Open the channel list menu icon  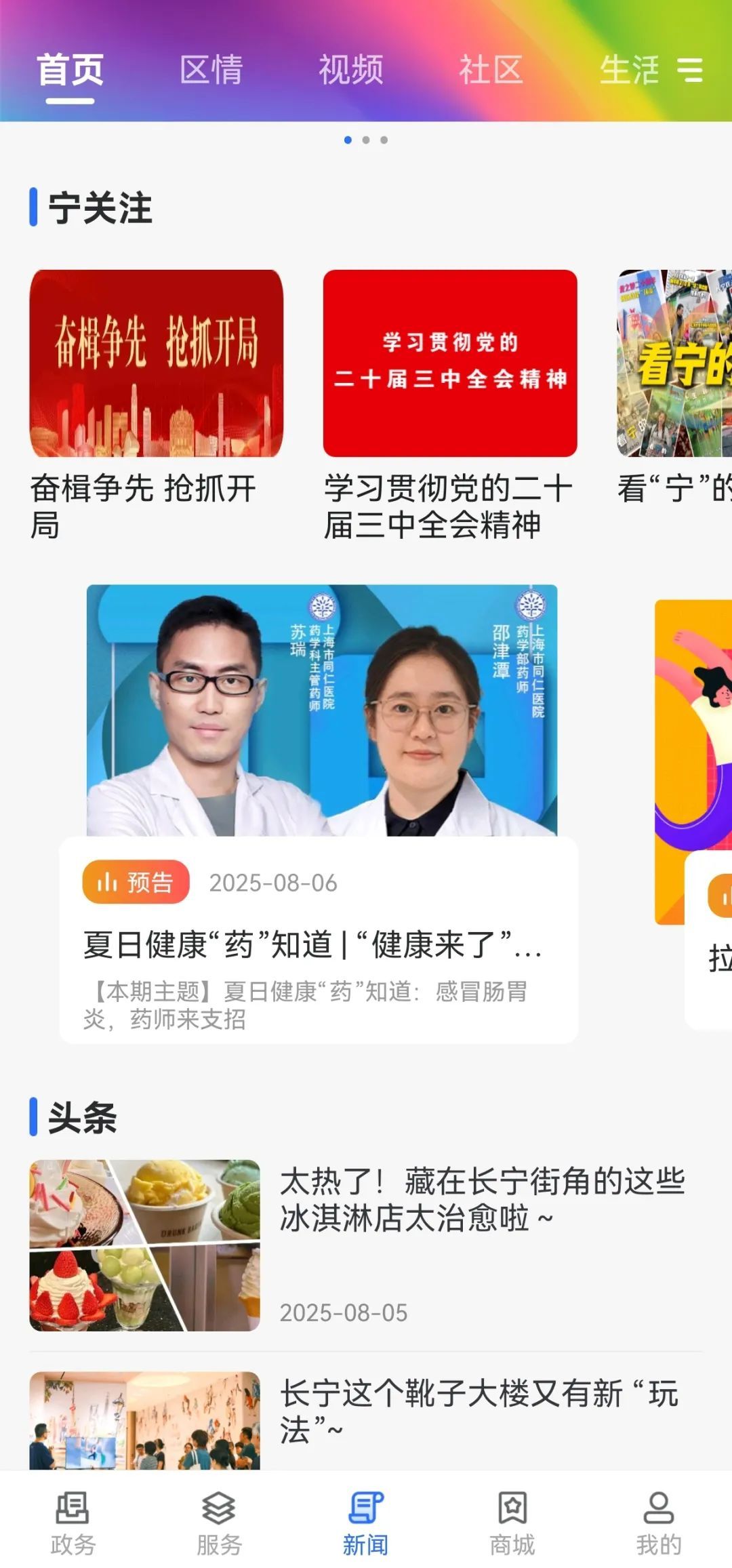tap(690, 70)
